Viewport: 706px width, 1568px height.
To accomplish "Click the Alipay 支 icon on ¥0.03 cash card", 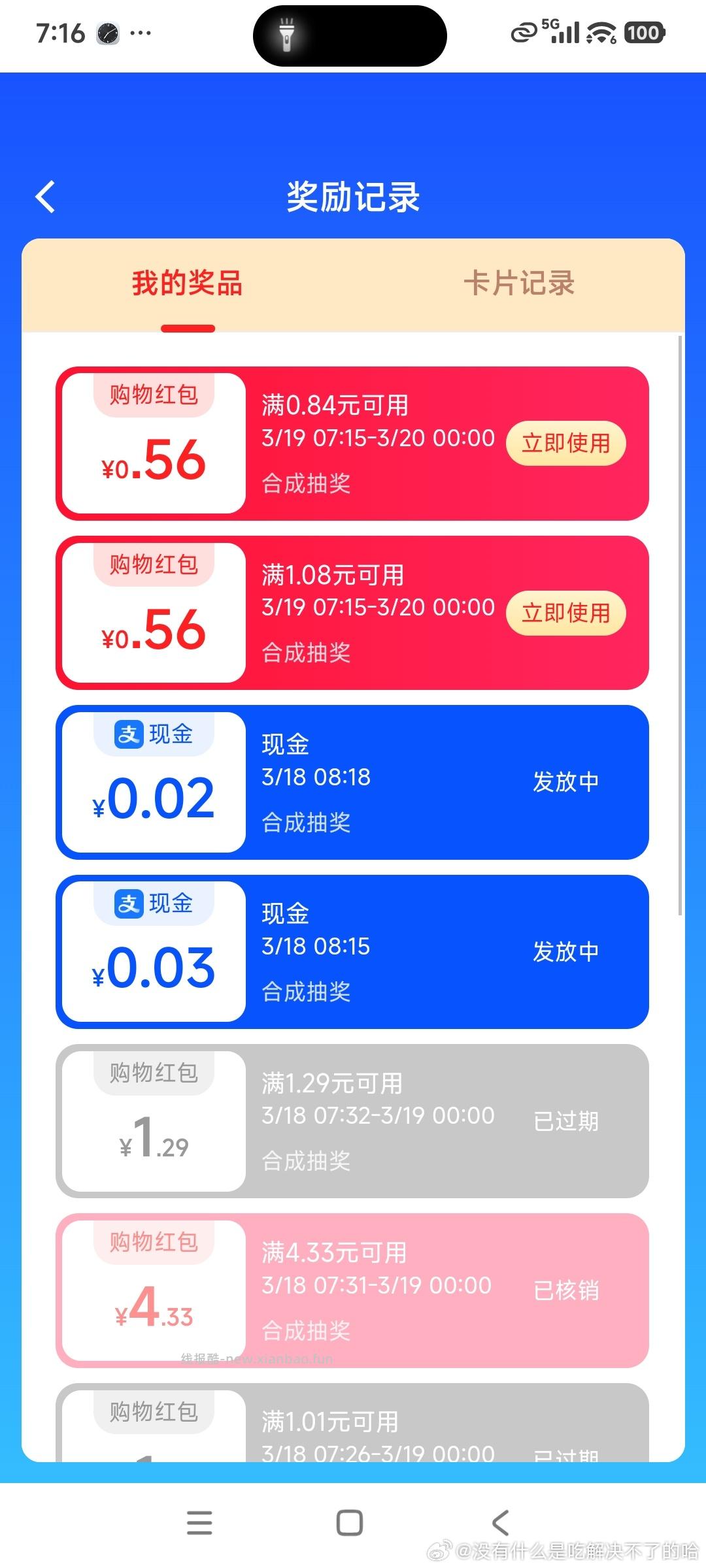I will point(128,904).
